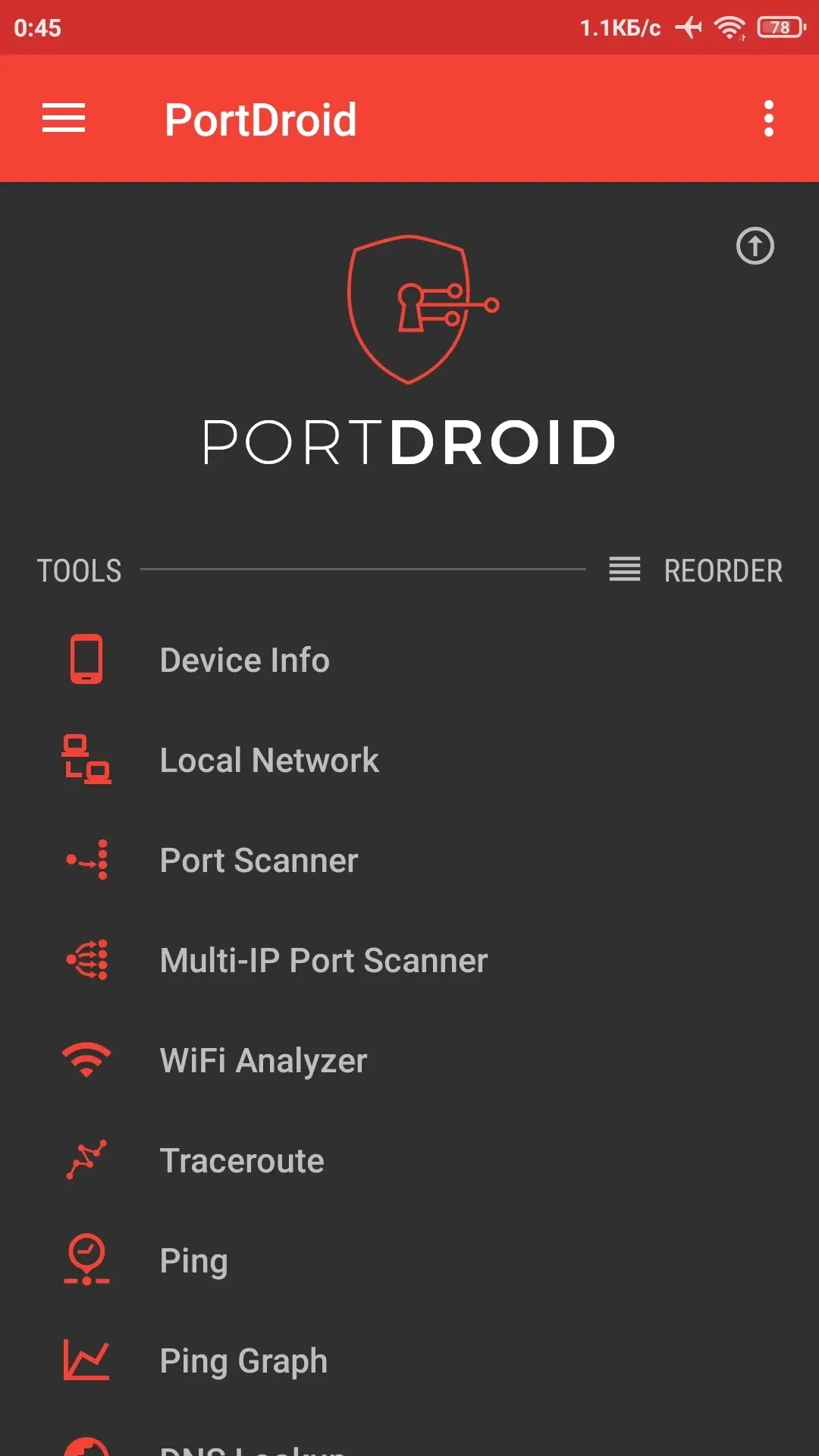Screen dimensions: 819x1456
Task: Open Ping Graph
Action: pos(409,1360)
